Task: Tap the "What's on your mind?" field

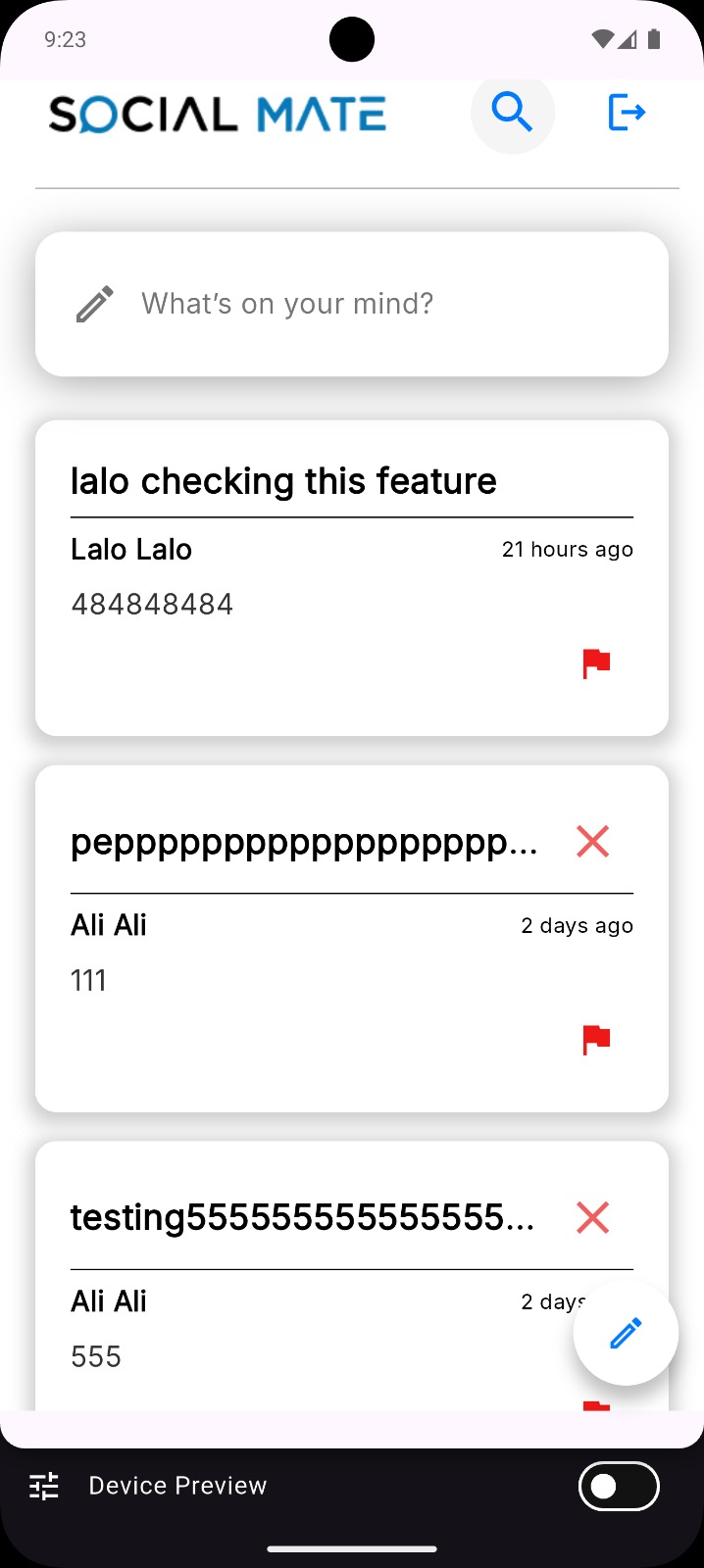Action: (x=351, y=304)
